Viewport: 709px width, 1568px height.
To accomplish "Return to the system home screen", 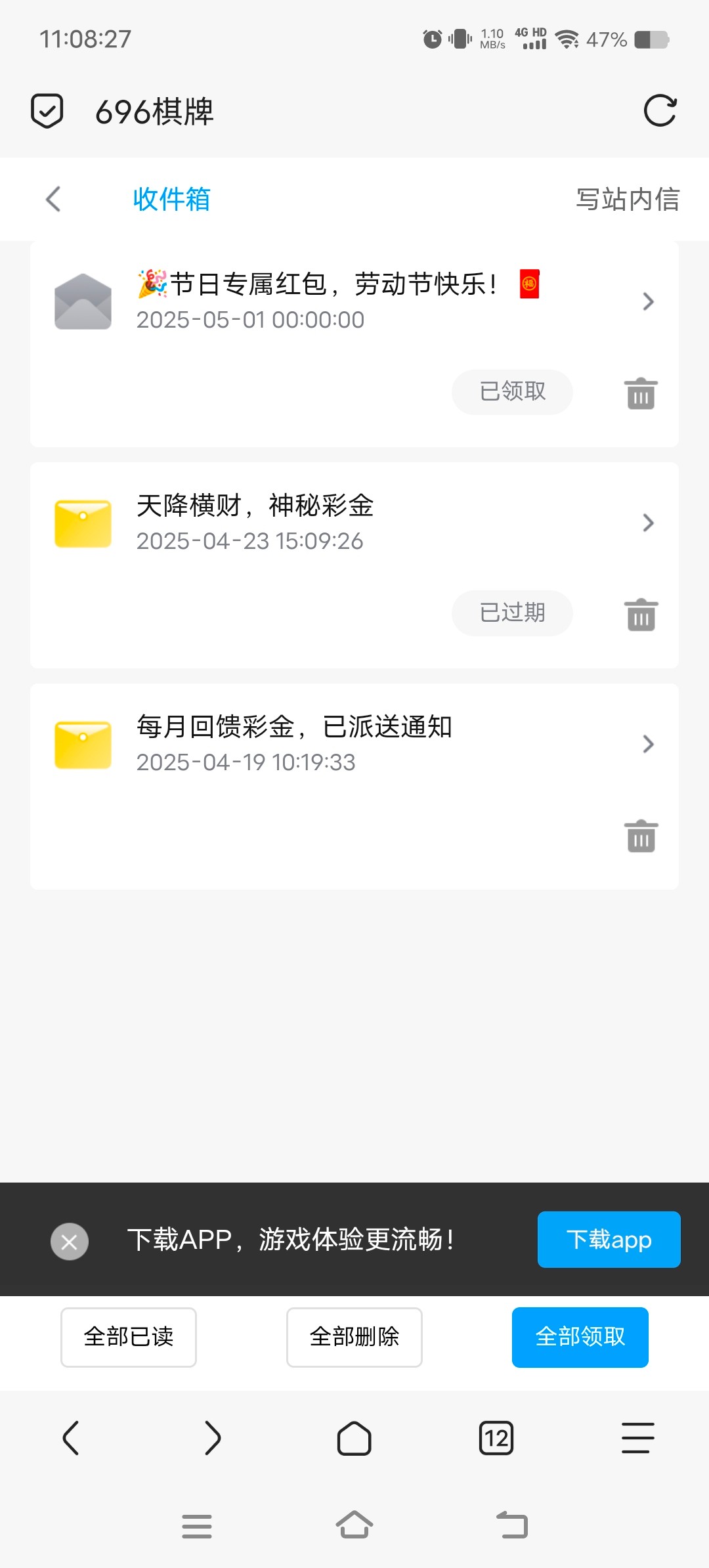I will [354, 1525].
